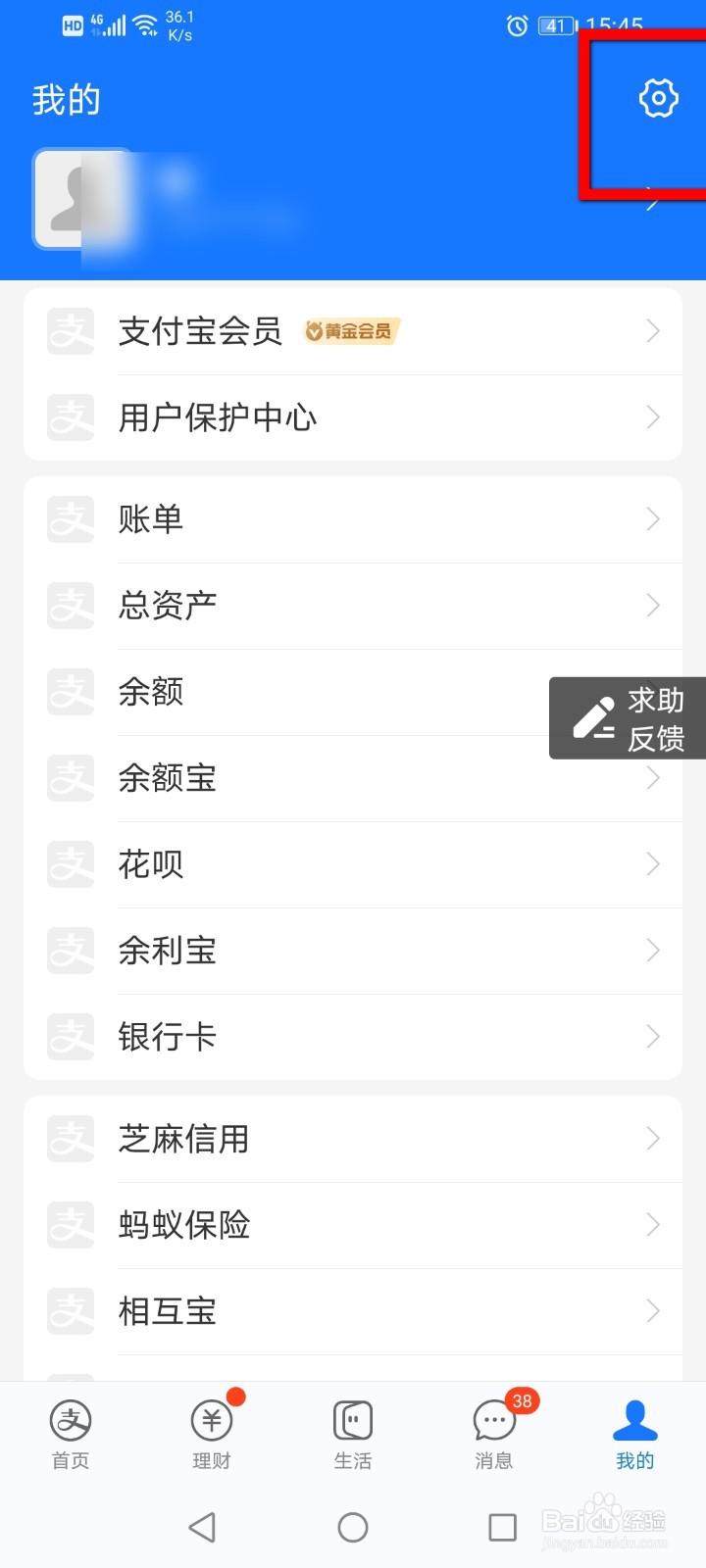The width and height of the screenshot is (706, 1568).
Task: Tap the 余额宝 Yu'ebao service icon
Action: 70,777
